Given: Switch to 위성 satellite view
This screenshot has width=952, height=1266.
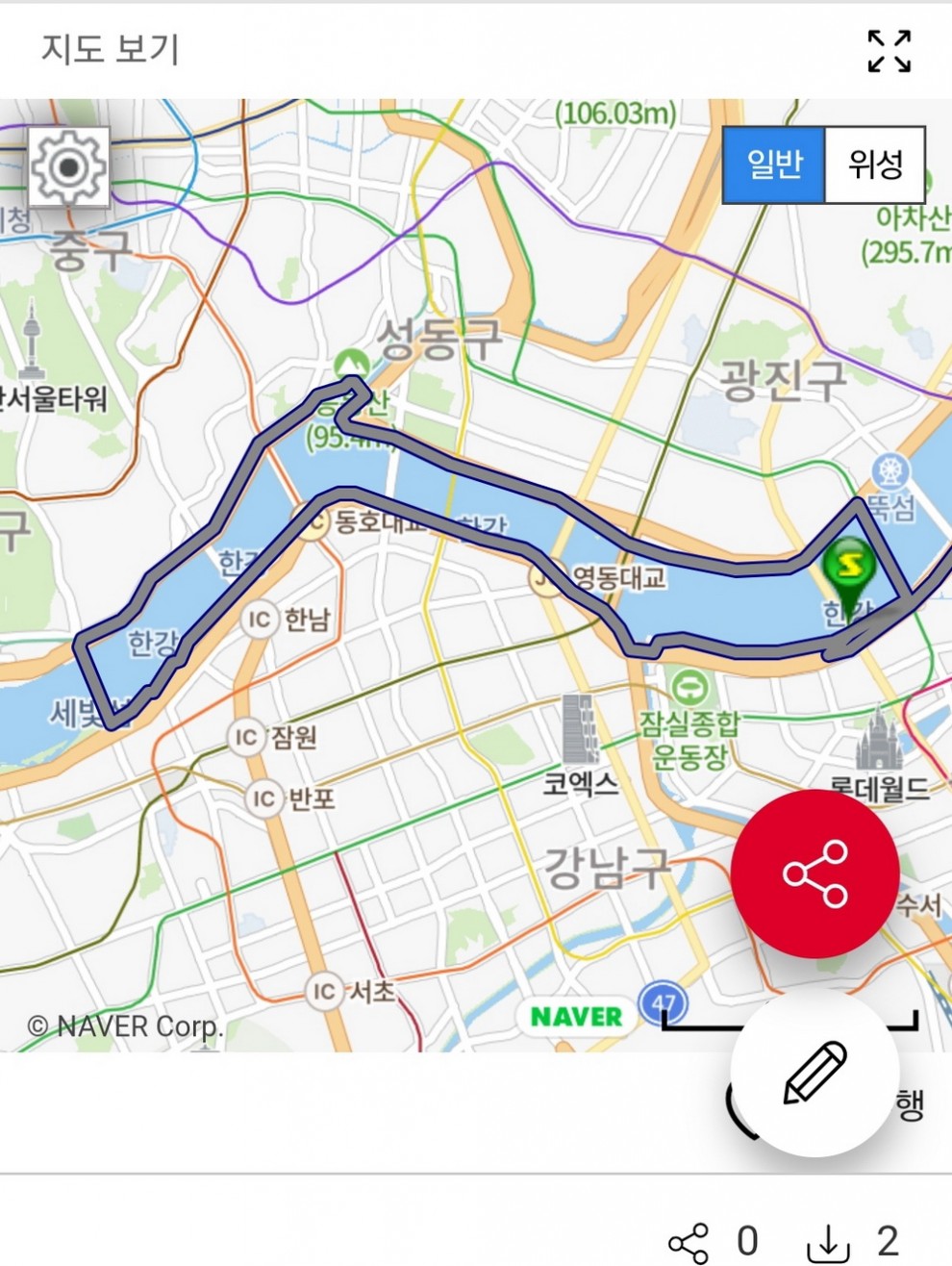Looking at the screenshot, I should tap(875, 165).
